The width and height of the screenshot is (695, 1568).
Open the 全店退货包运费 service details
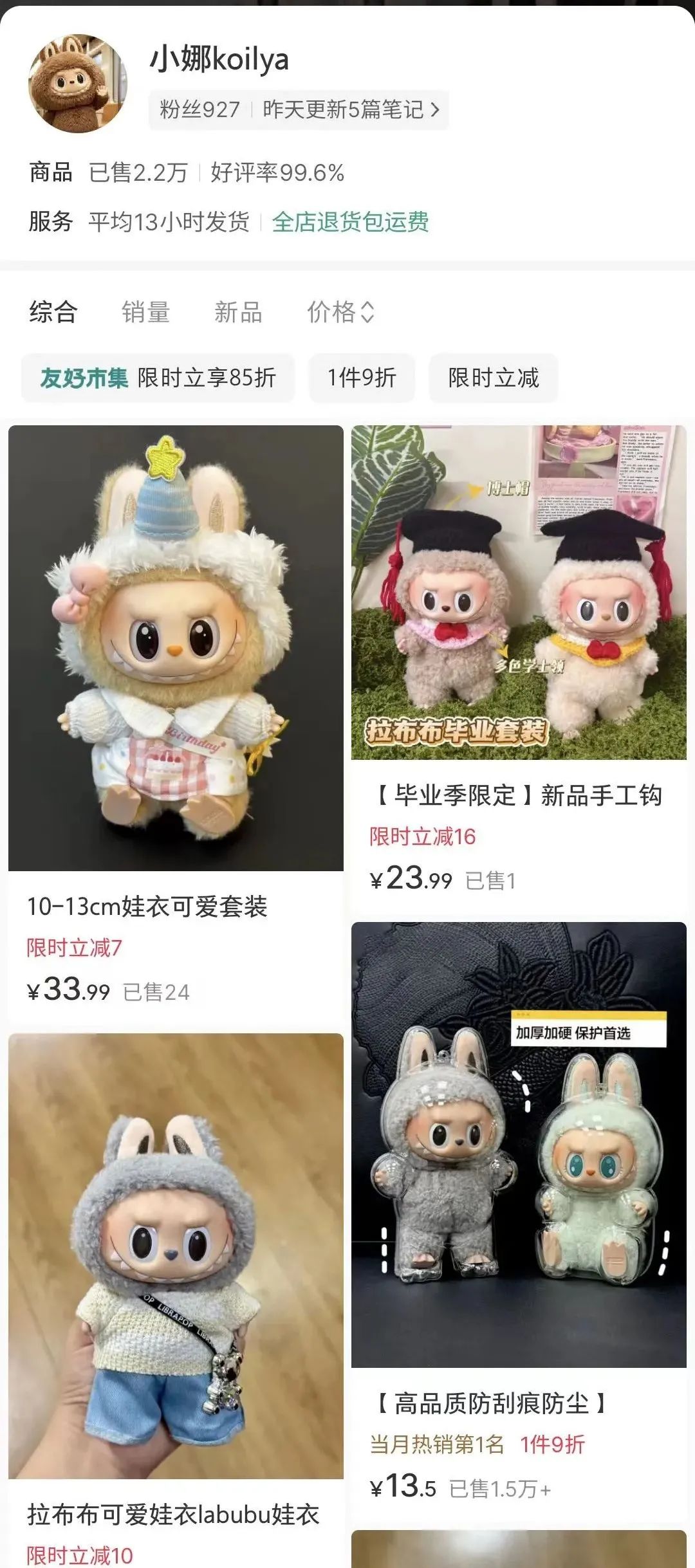(350, 222)
